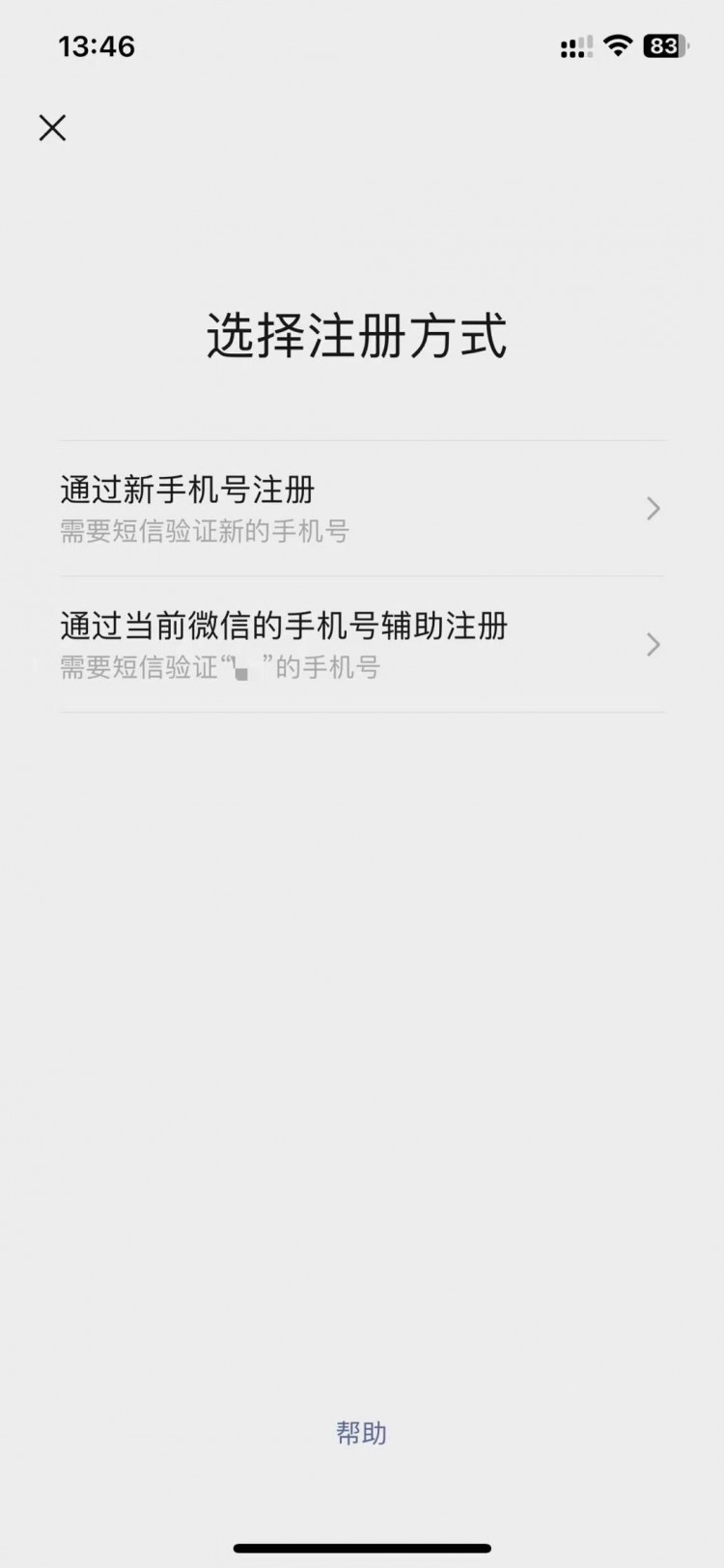Click the 选择注册方式 title text
Image resolution: width=724 pixels, height=1568 pixels.
coord(361,338)
